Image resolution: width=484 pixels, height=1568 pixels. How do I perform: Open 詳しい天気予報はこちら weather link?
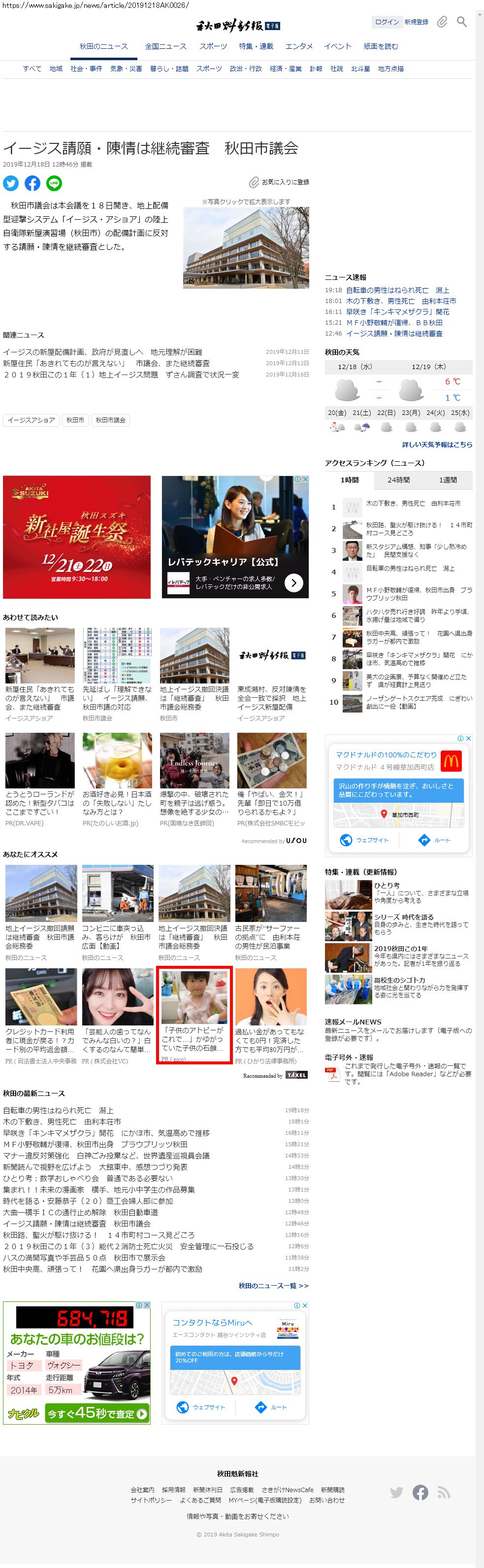coord(437,444)
